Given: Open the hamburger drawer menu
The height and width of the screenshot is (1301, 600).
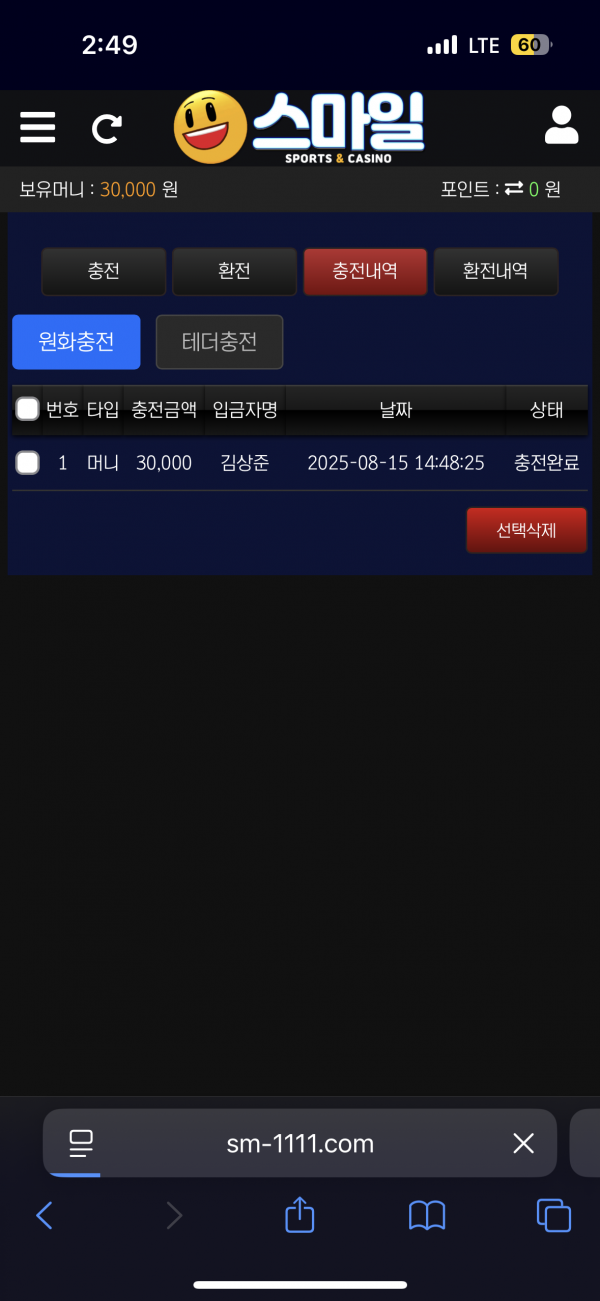Looking at the screenshot, I should [37, 127].
